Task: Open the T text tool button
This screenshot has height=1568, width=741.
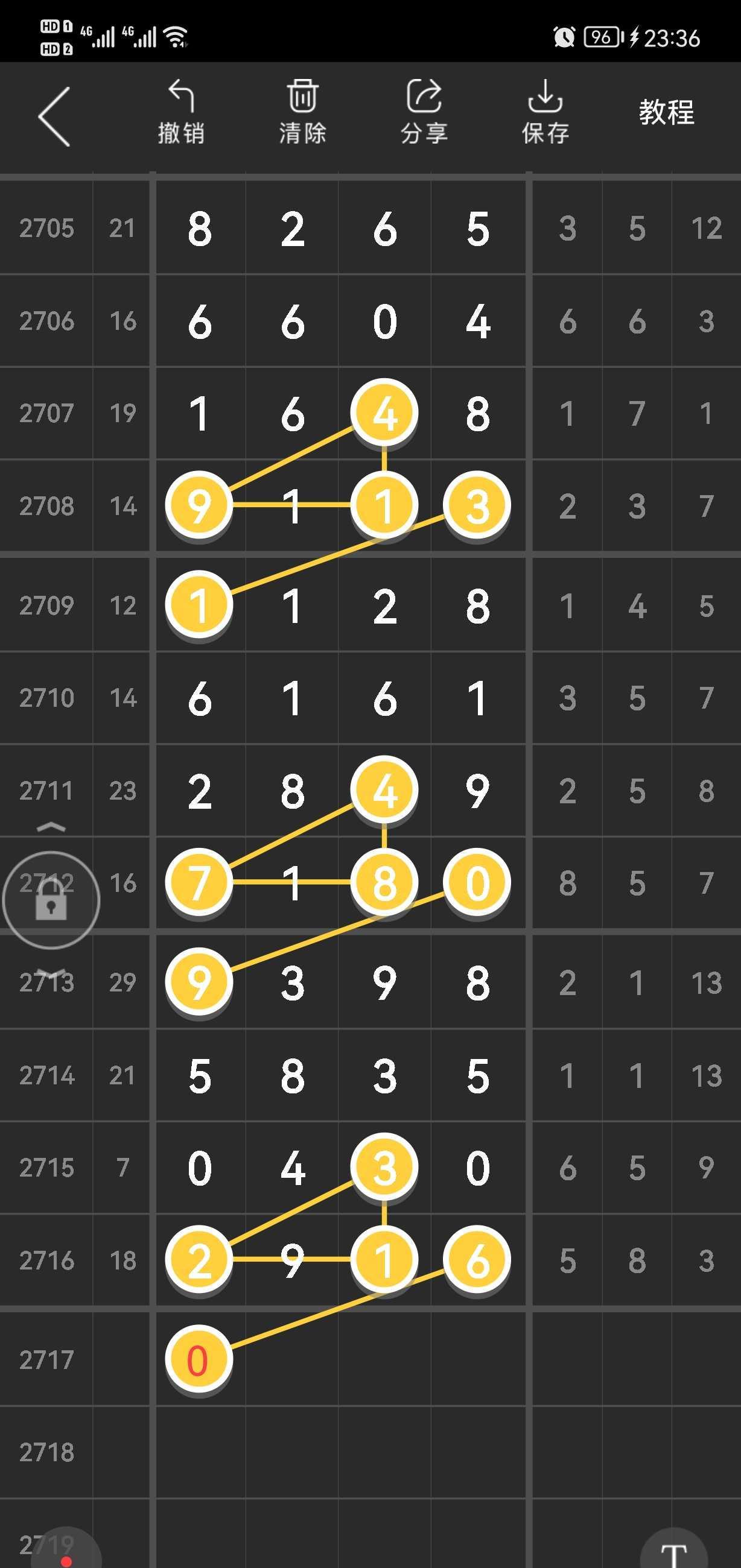Action: click(674, 1549)
